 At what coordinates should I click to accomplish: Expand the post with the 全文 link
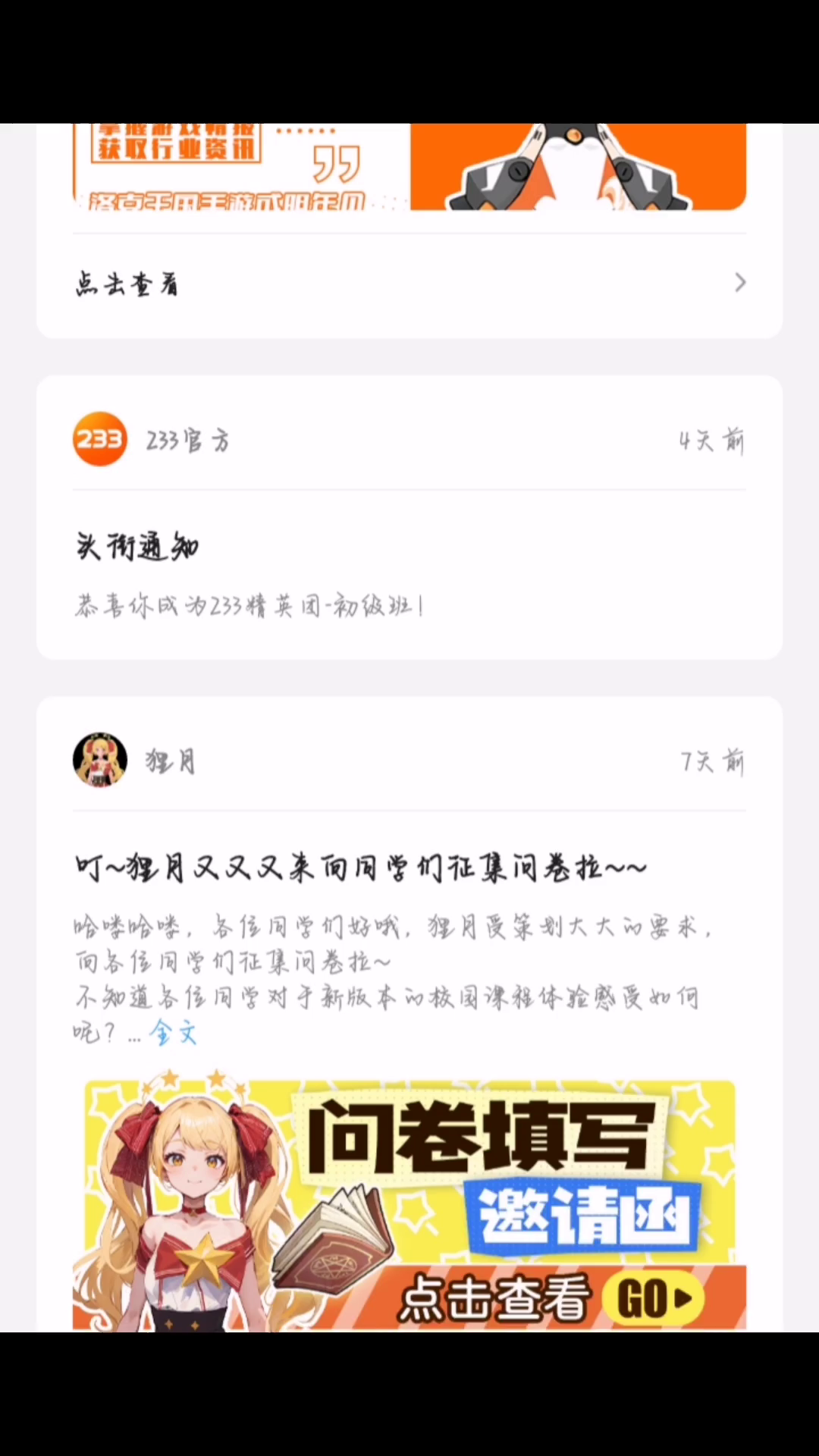coord(174,1033)
